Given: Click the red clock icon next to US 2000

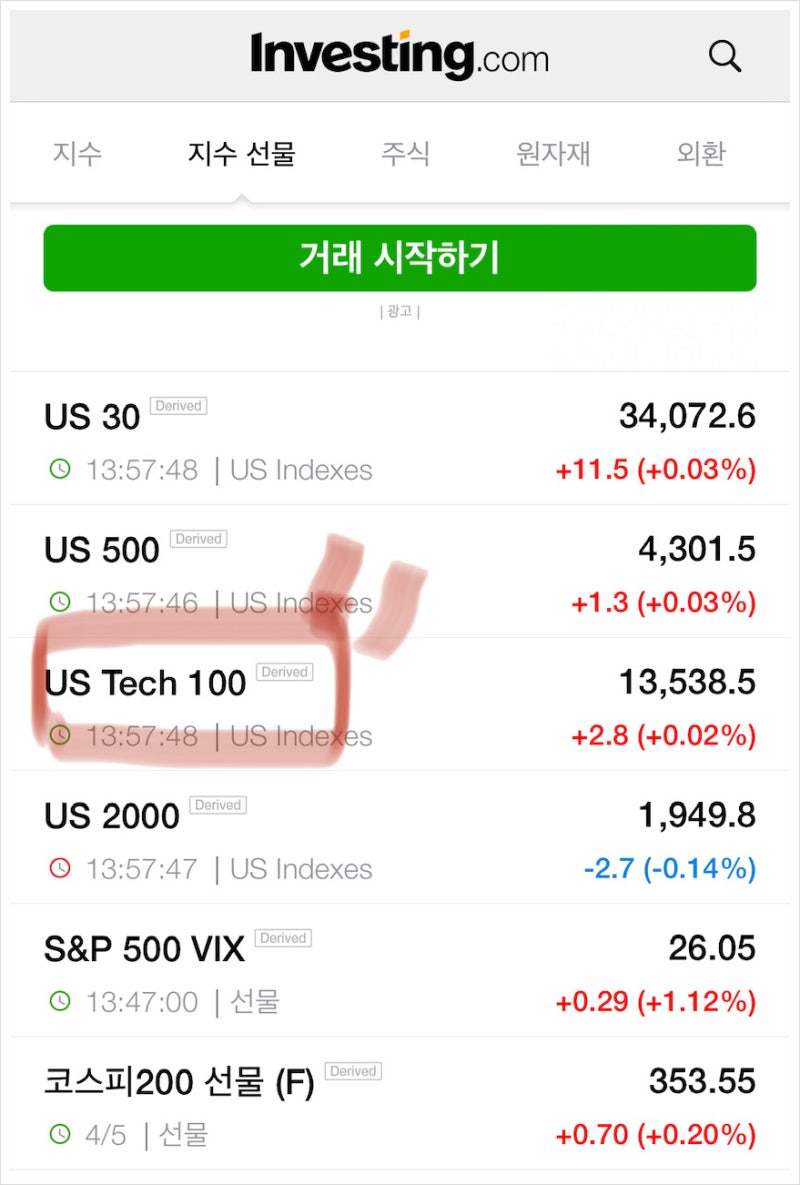Looking at the screenshot, I should pos(61,868).
